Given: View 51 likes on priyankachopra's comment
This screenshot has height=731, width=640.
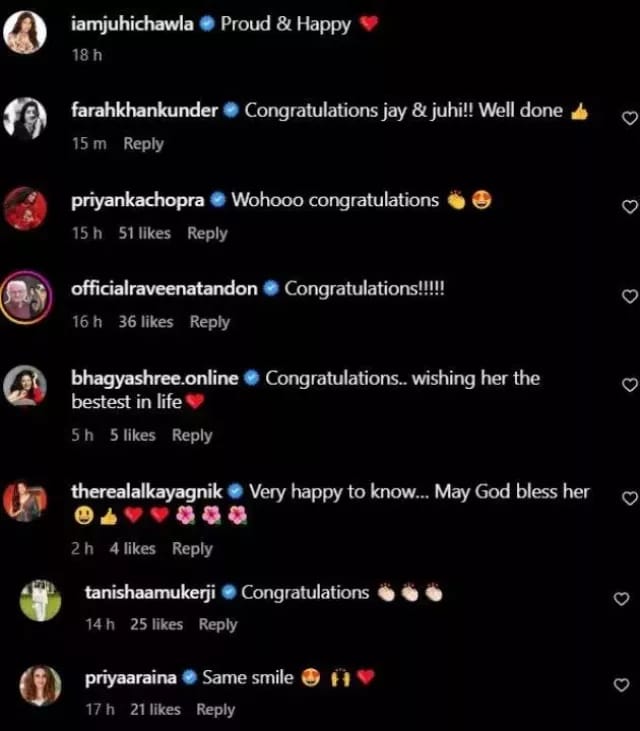Looking at the screenshot, I should tap(144, 233).
